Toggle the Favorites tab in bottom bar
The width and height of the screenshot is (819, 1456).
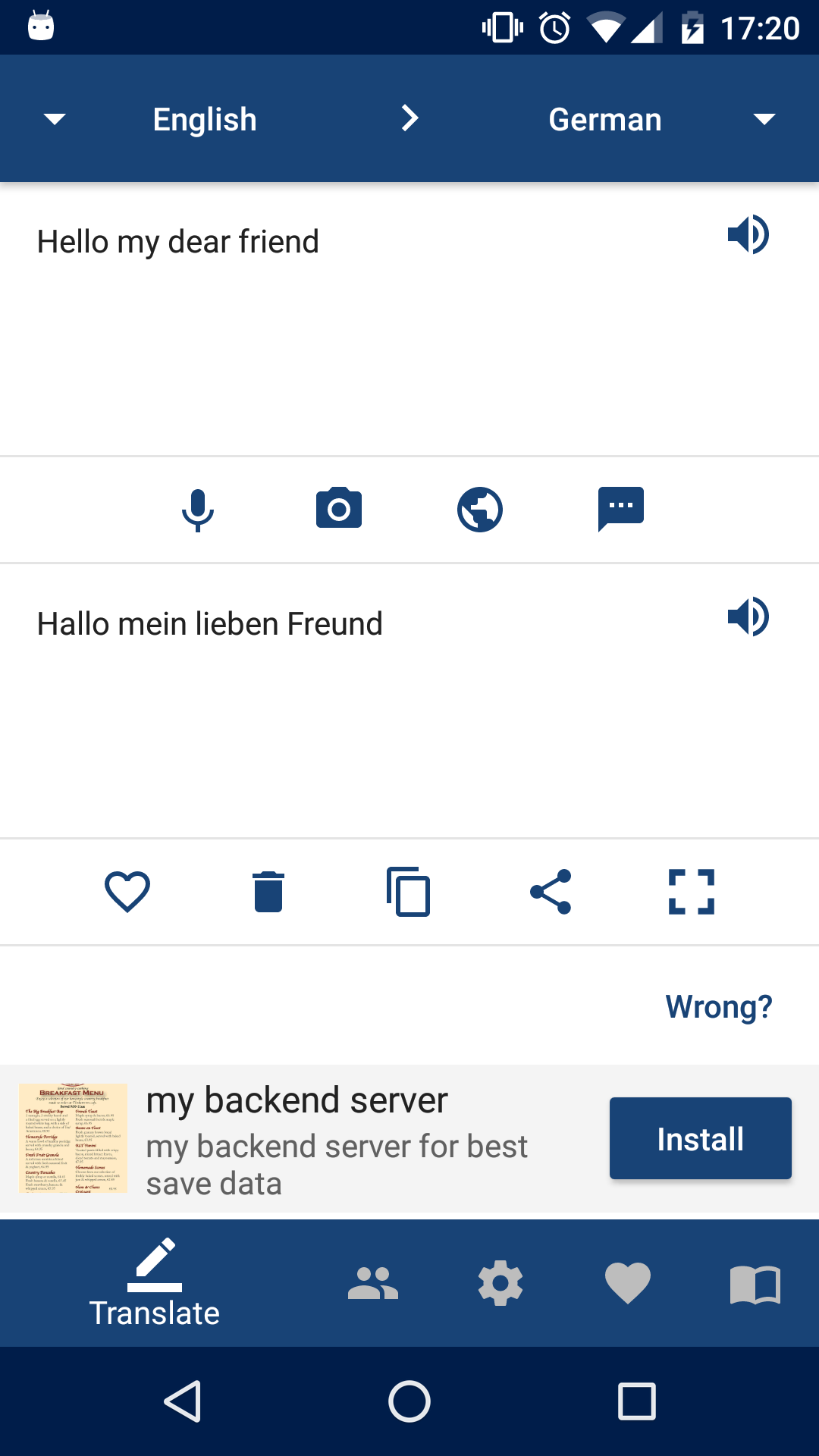tap(627, 1283)
